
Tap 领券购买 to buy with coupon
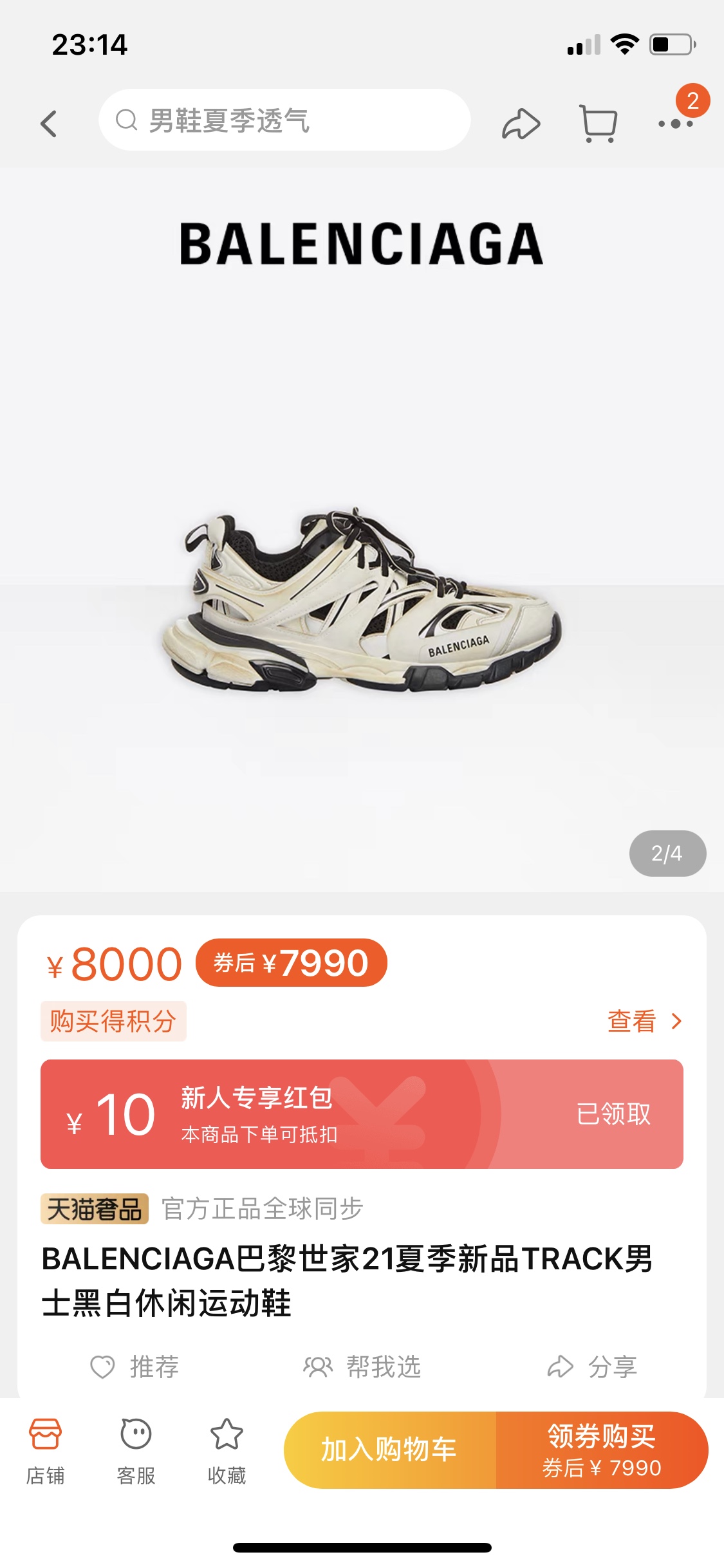pos(602,1450)
